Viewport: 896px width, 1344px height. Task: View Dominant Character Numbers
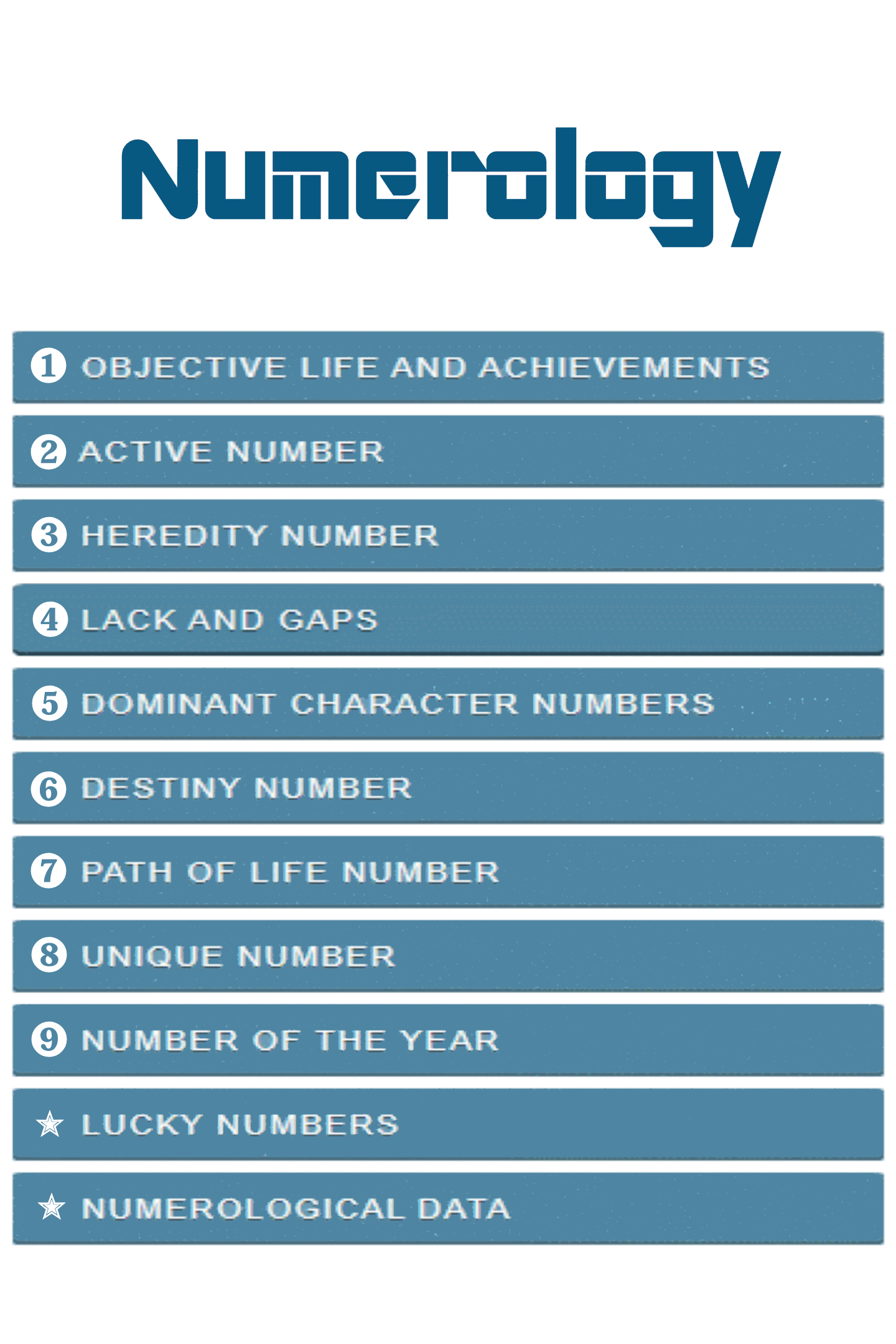(x=448, y=704)
